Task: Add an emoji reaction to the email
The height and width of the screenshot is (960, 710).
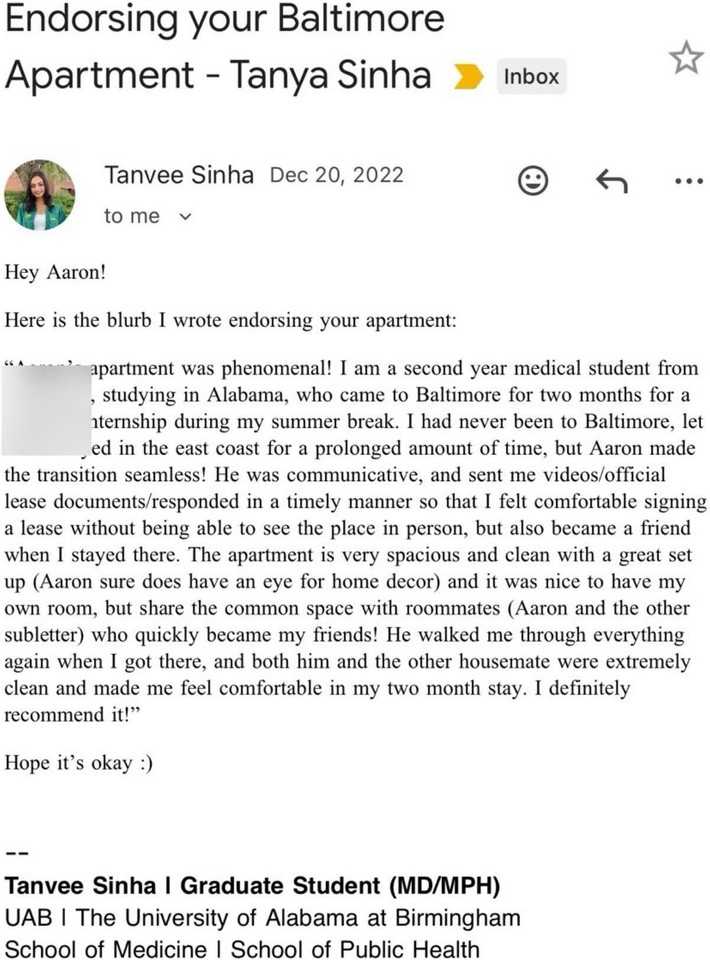Action: point(534,180)
